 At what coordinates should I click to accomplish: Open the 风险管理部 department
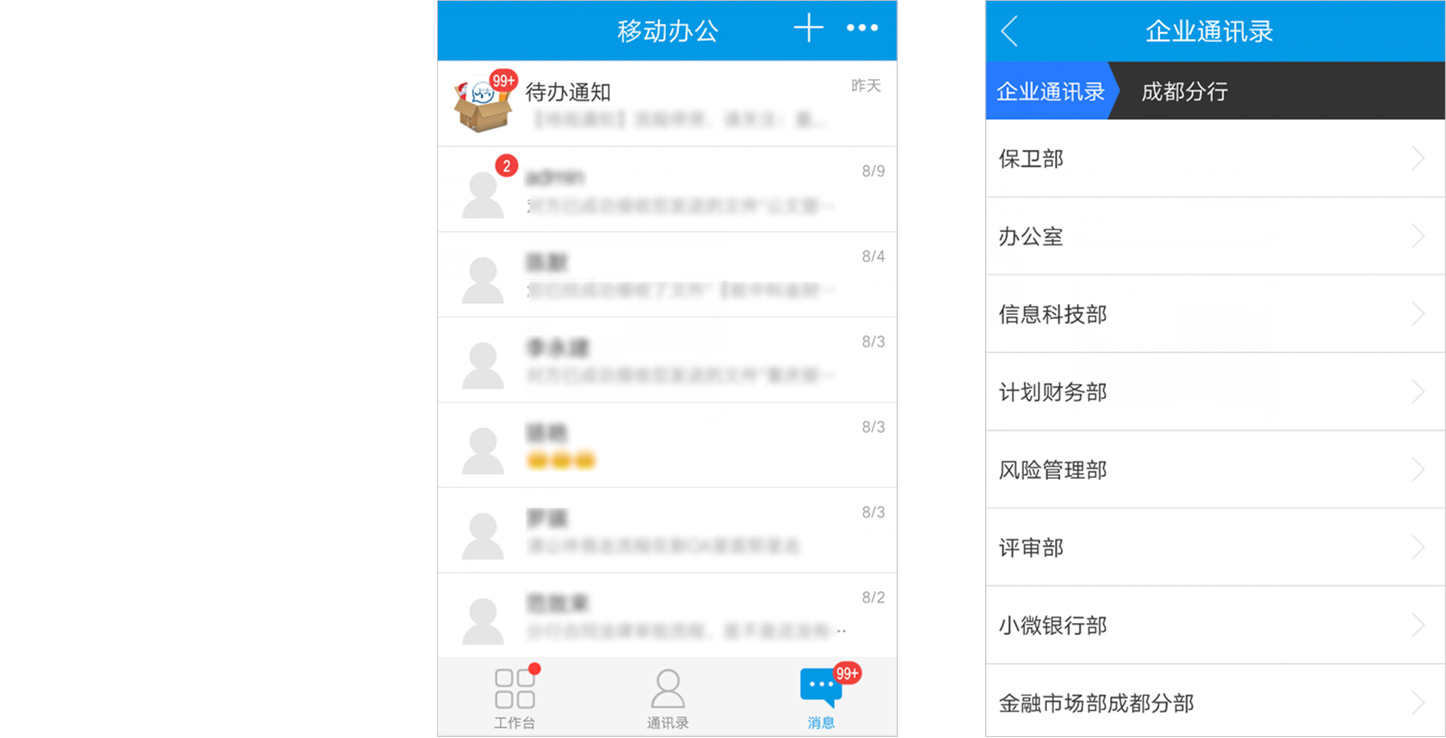coord(1214,470)
